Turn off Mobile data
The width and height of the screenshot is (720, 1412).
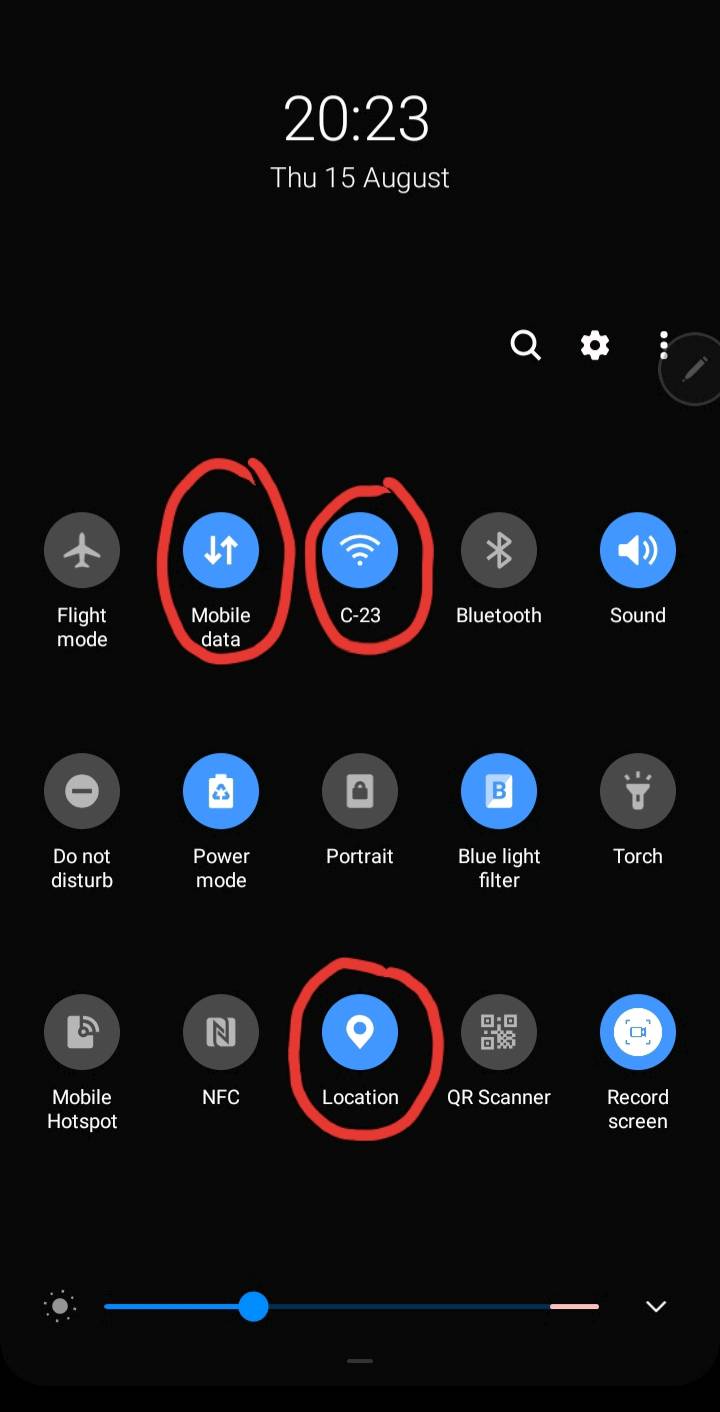pyautogui.click(x=221, y=551)
